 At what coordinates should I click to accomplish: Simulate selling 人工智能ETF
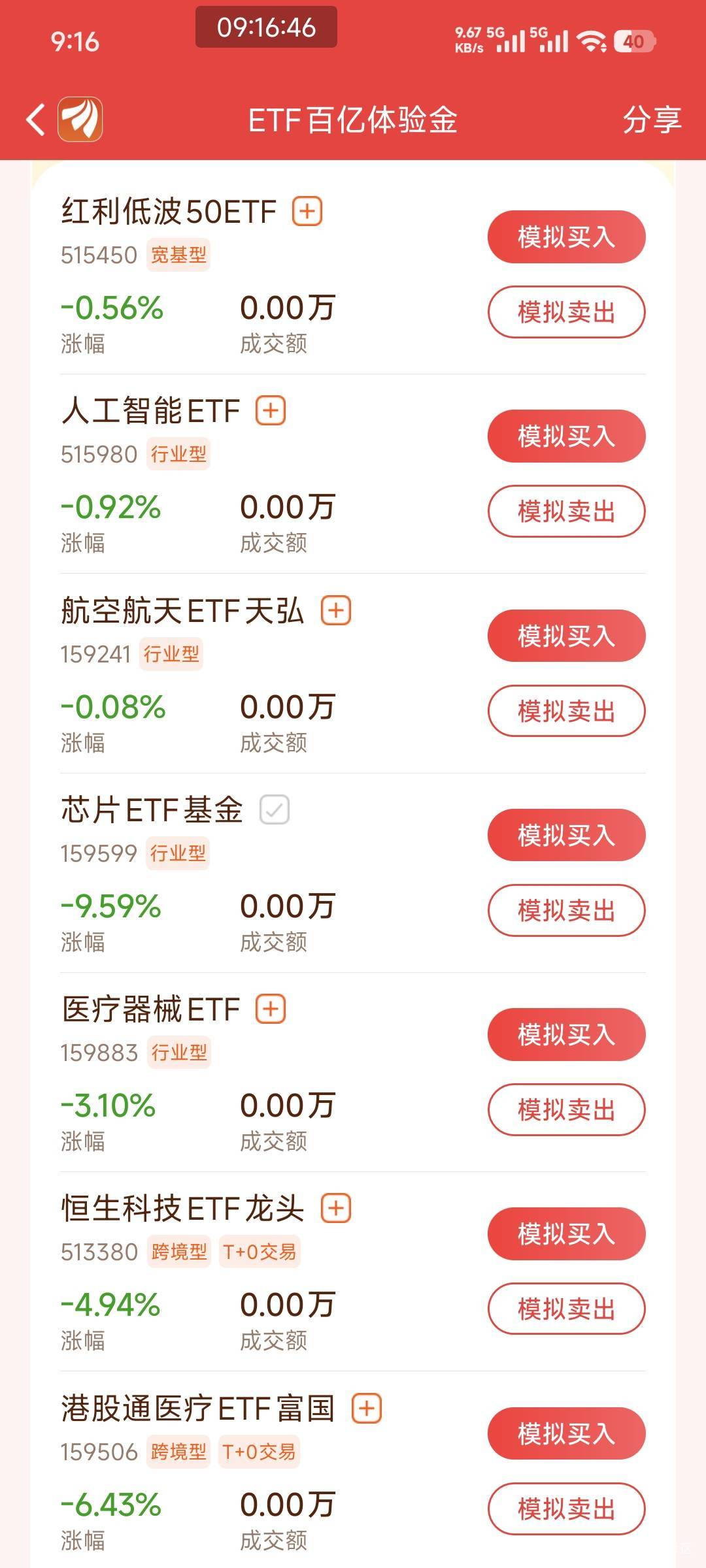pyautogui.click(x=566, y=511)
